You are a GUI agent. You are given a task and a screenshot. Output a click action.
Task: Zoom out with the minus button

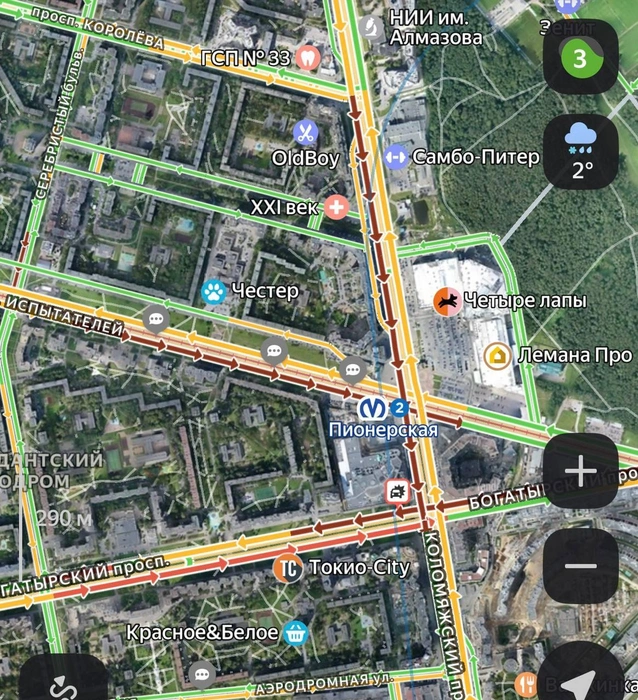tap(580, 565)
